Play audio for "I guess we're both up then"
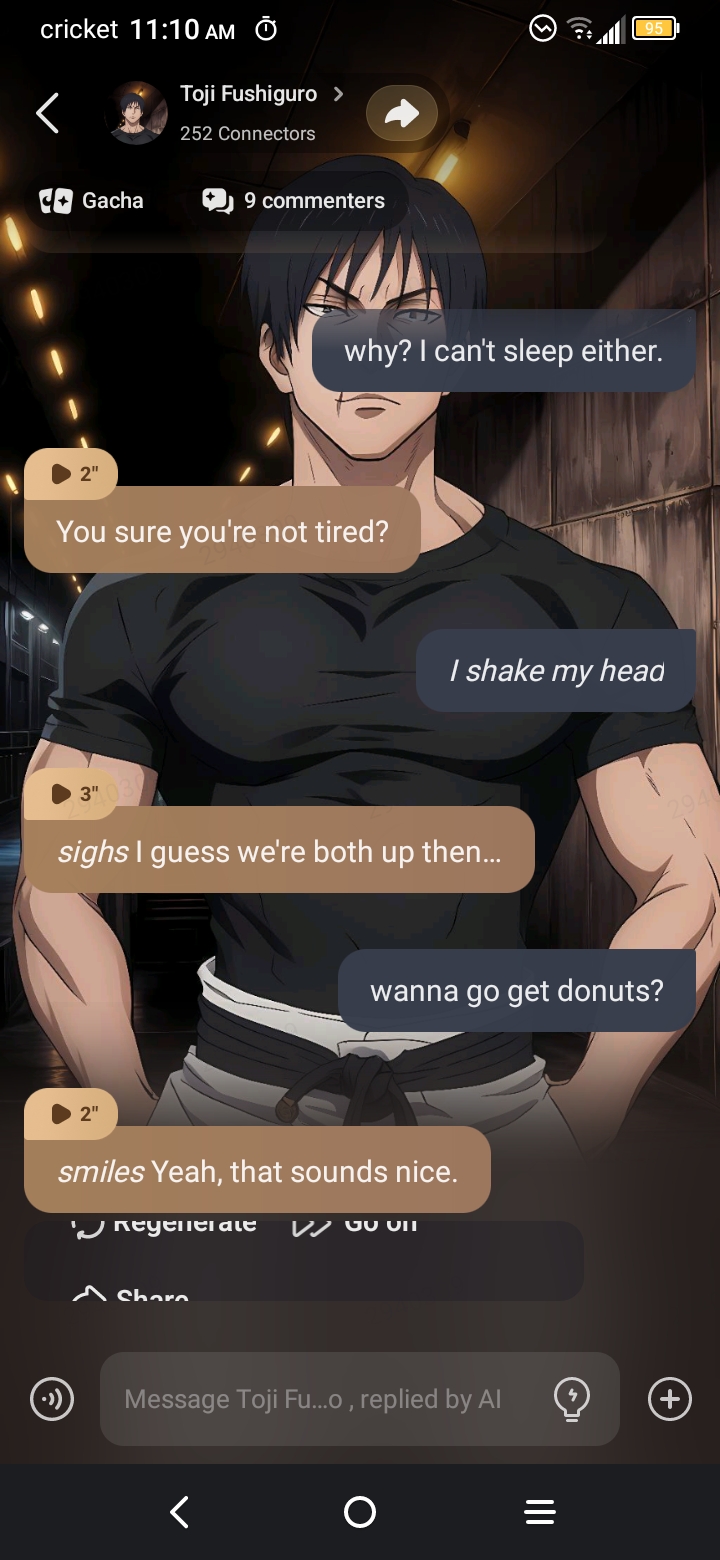 [x=72, y=794]
